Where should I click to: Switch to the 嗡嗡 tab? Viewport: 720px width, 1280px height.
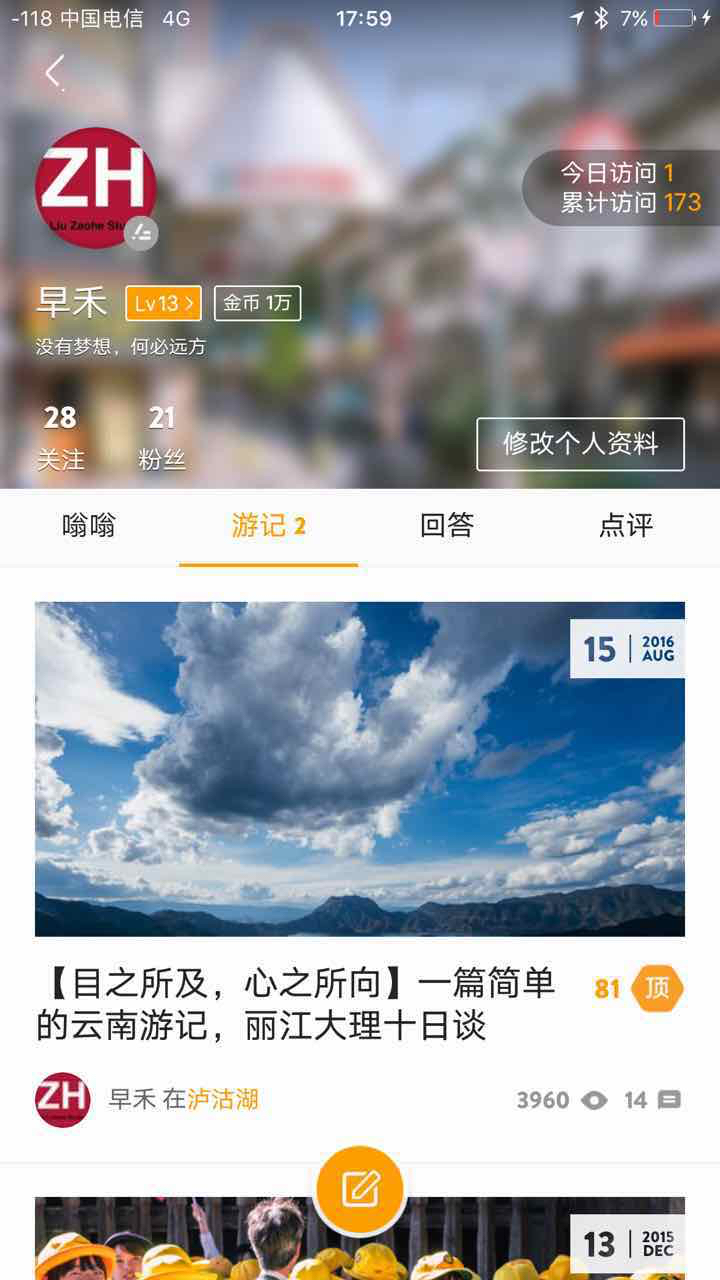[x=89, y=526]
